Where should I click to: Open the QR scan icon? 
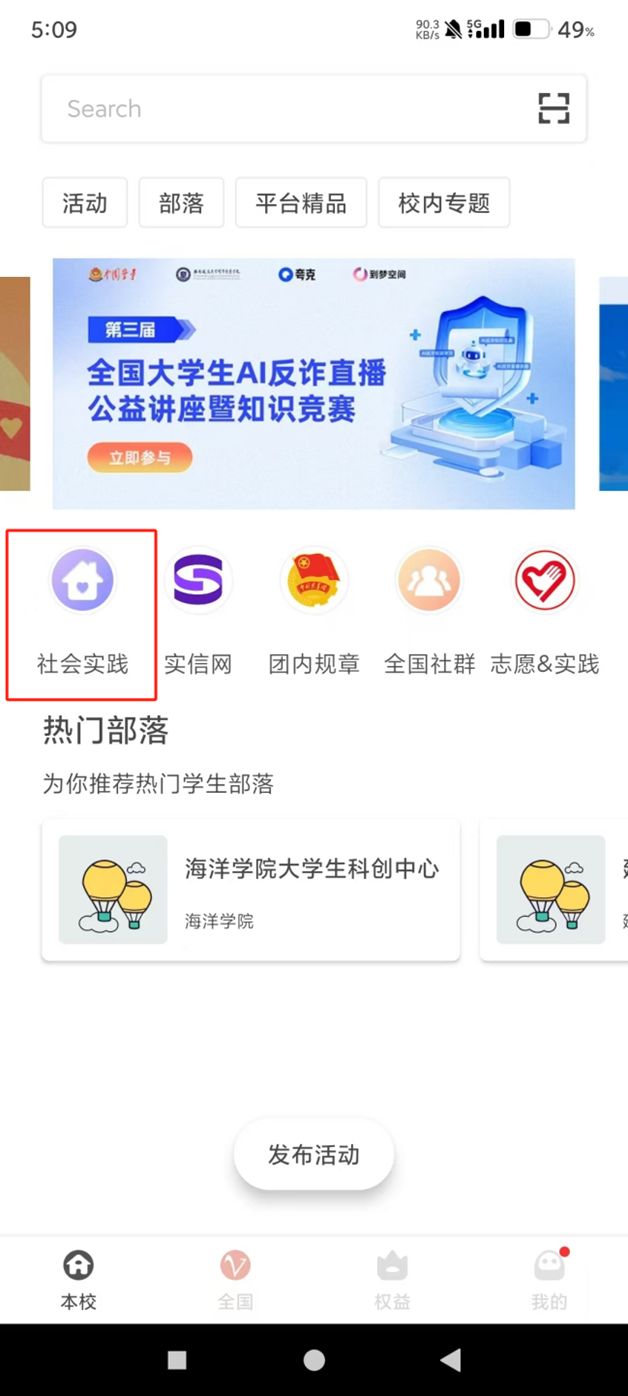[x=553, y=108]
